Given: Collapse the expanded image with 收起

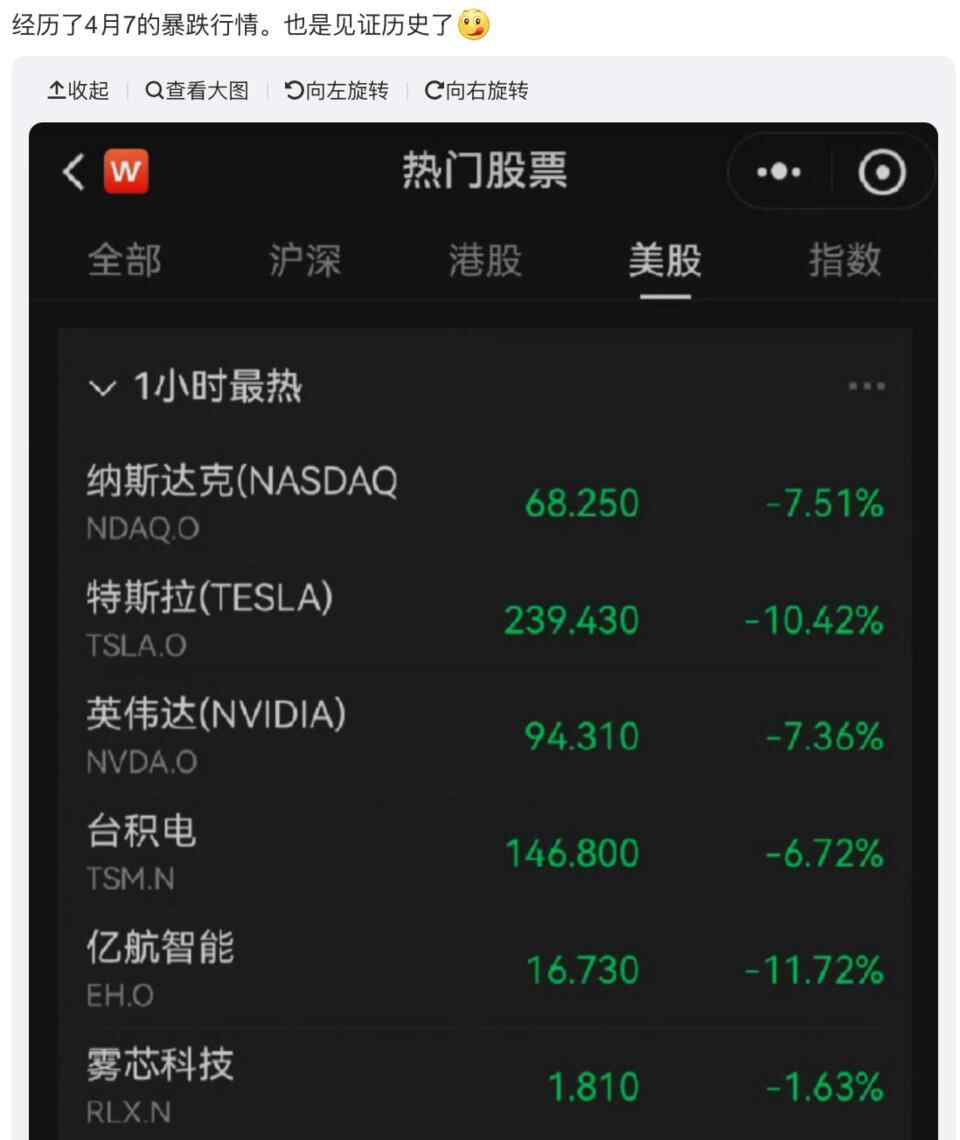Looking at the screenshot, I should coord(78,91).
